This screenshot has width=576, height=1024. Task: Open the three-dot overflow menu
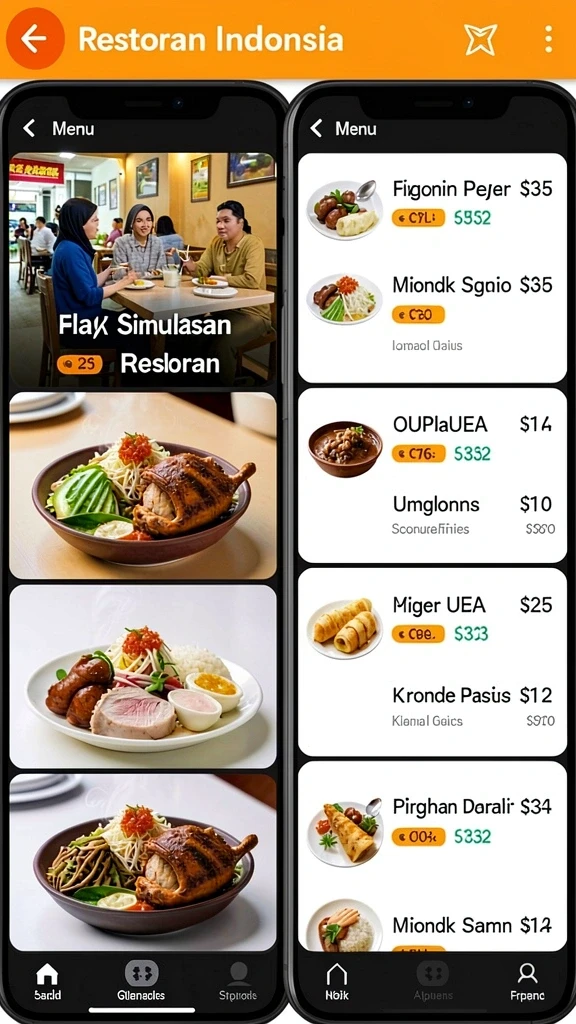[x=548, y=39]
